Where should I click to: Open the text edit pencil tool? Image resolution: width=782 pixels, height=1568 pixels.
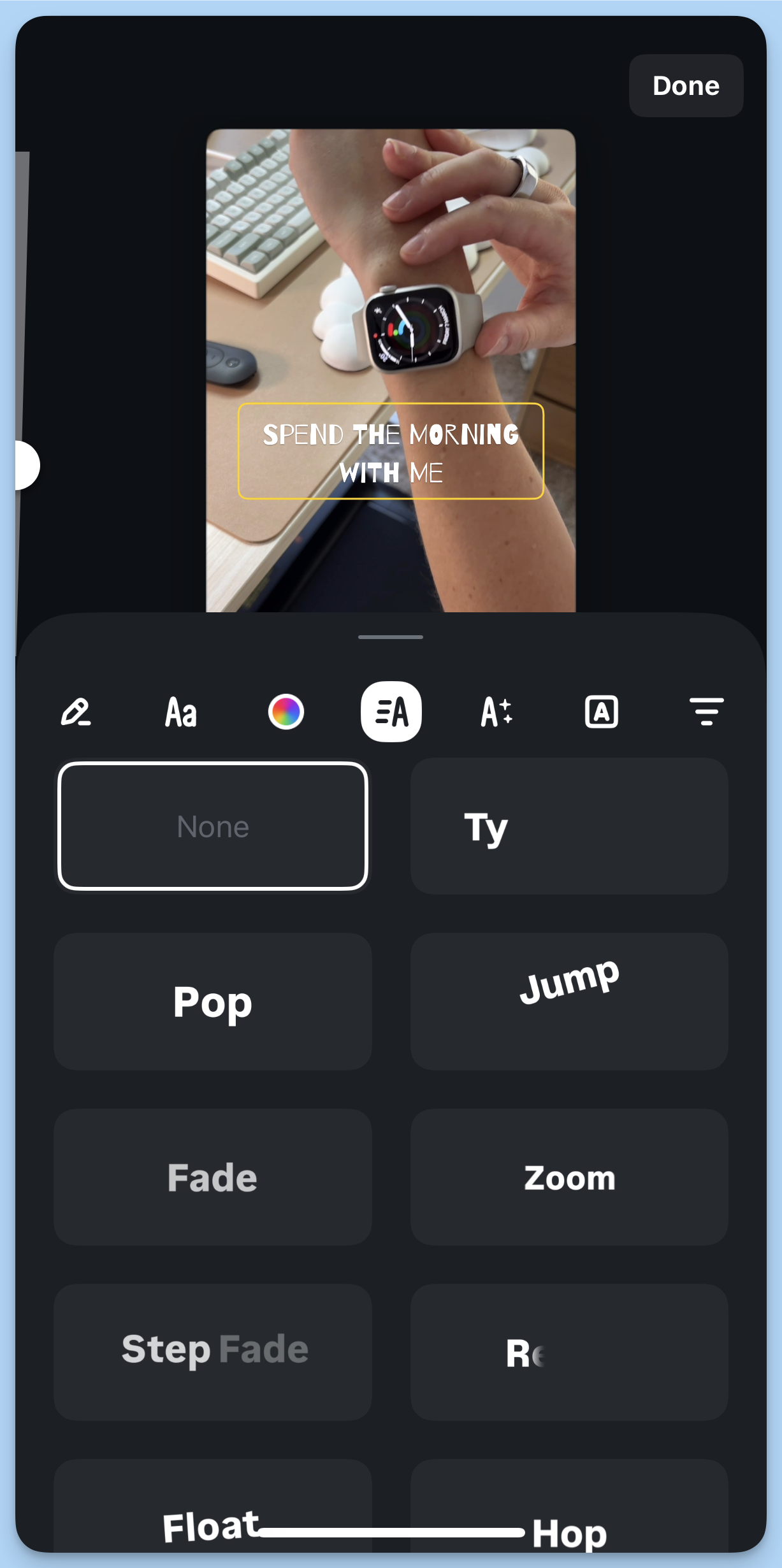pos(76,712)
